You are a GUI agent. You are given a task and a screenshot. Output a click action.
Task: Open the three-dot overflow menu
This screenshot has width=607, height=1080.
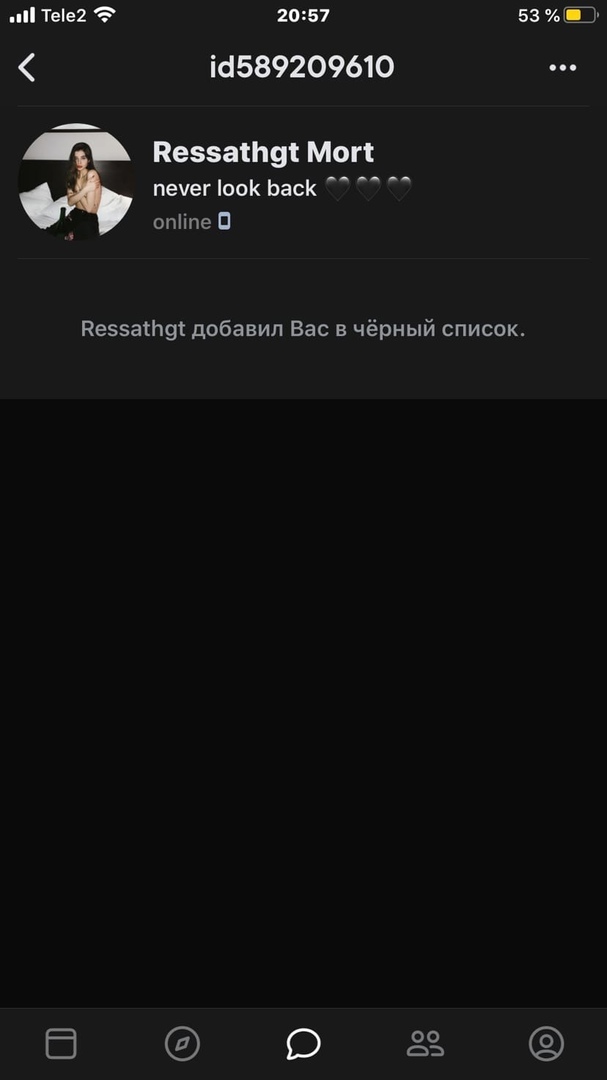pyautogui.click(x=563, y=67)
